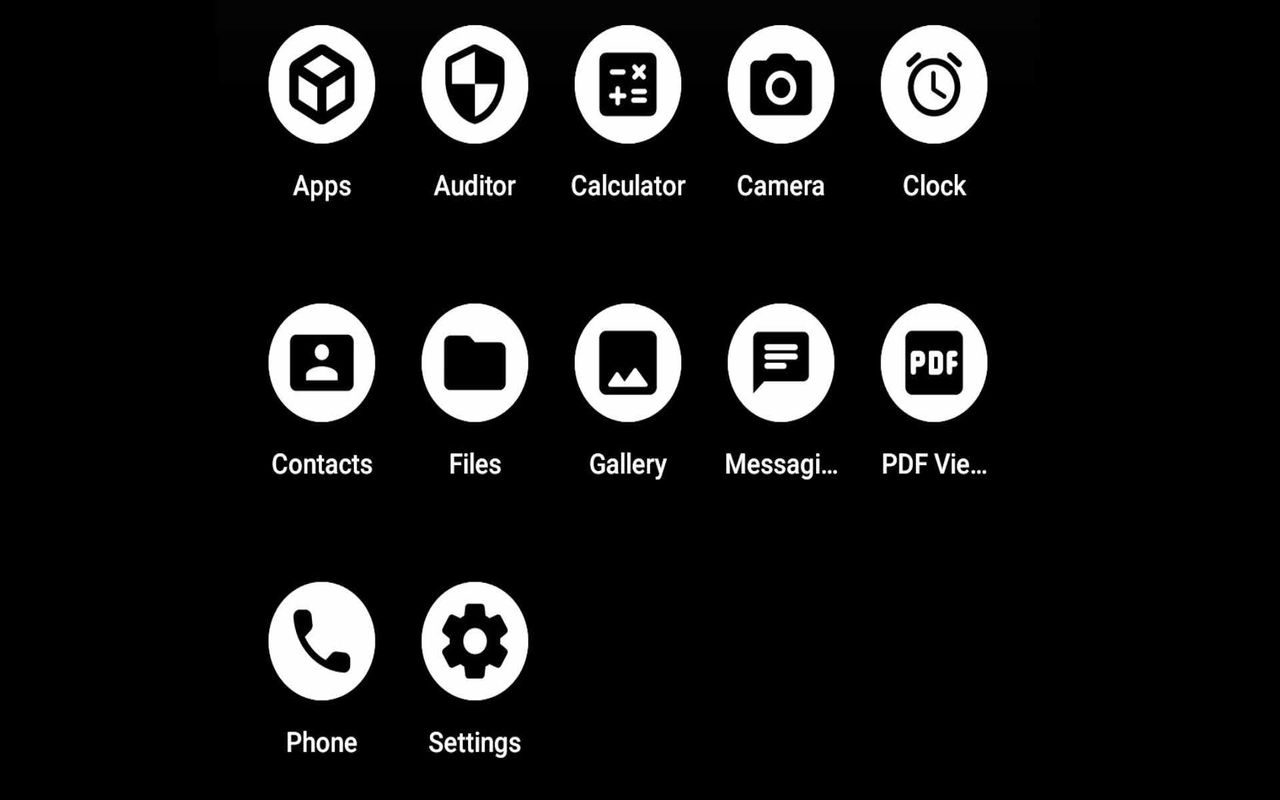The width and height of the screenshot is (1280, 800).
Task: Open the Apps app
Action: pyautogui.click(x=322, y=85)
